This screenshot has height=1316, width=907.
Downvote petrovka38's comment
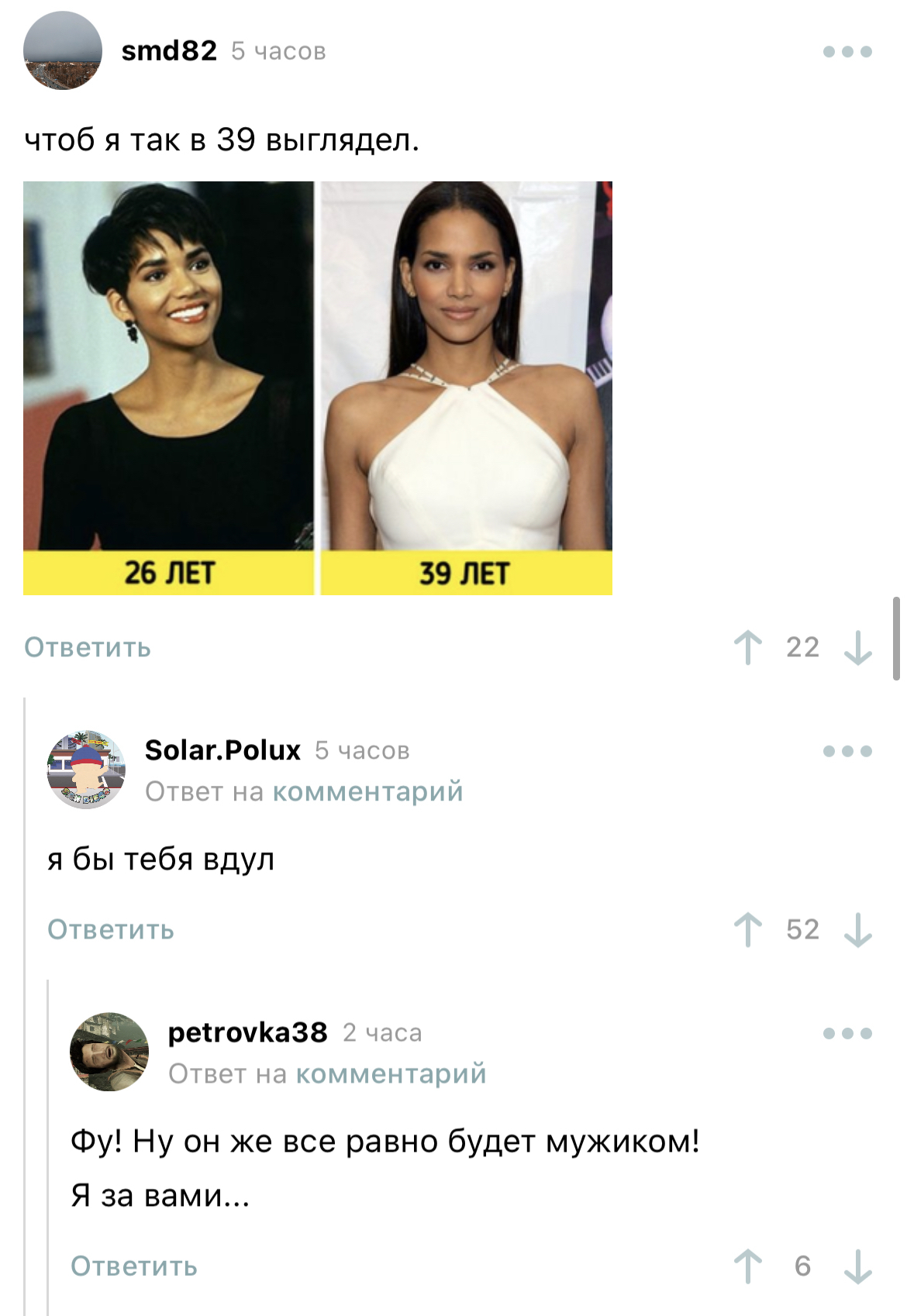coord(857,1266)
